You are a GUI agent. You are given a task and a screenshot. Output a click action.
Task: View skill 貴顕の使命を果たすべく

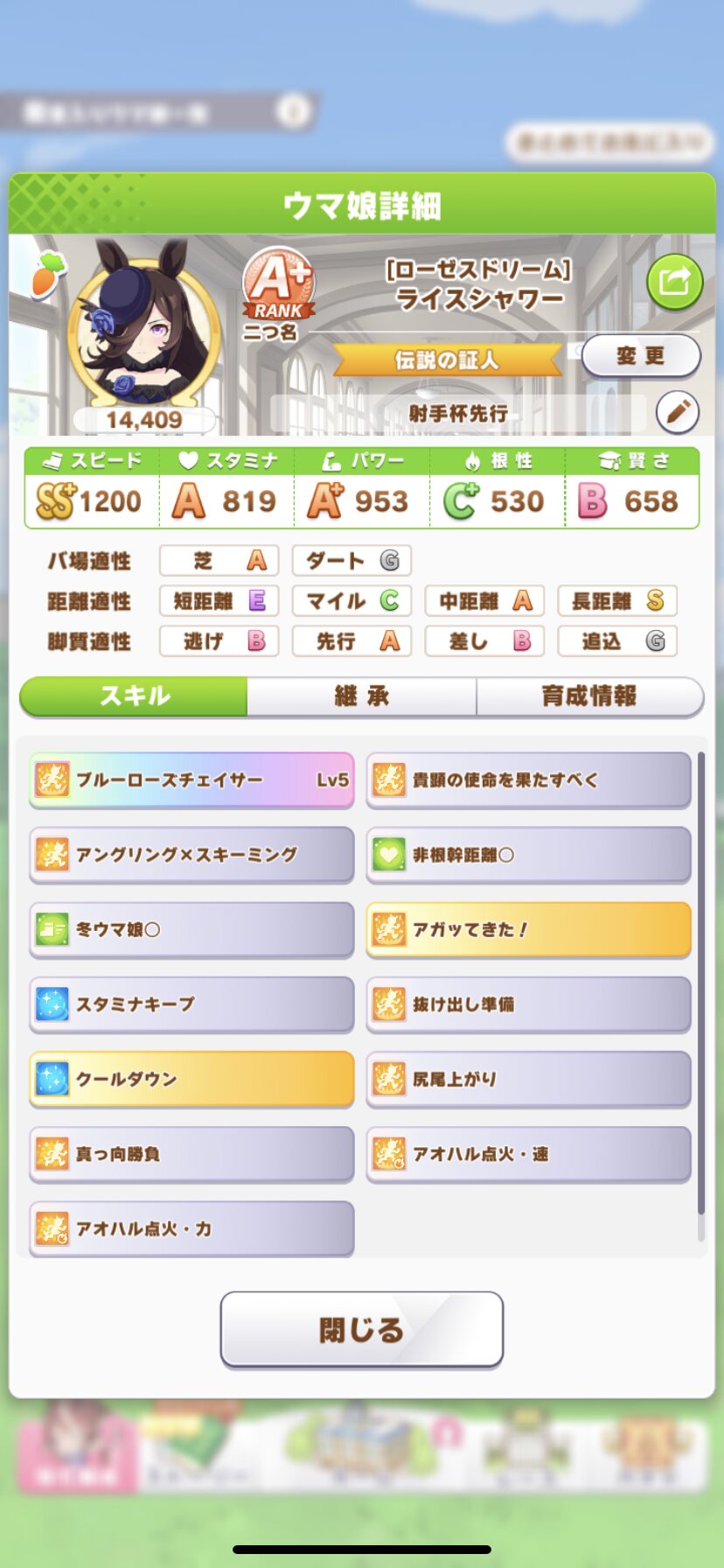coord(528,780)
